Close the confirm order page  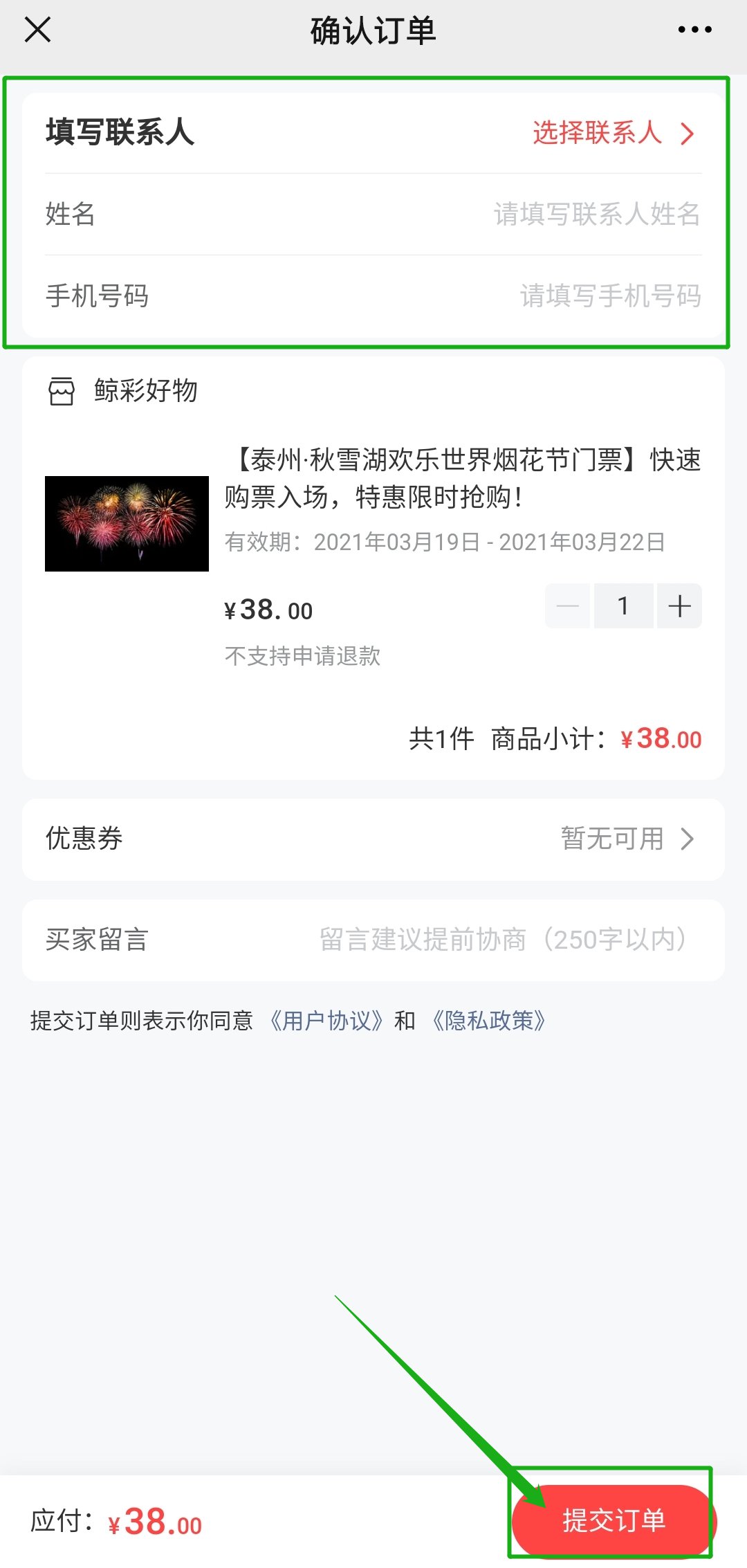37,30
